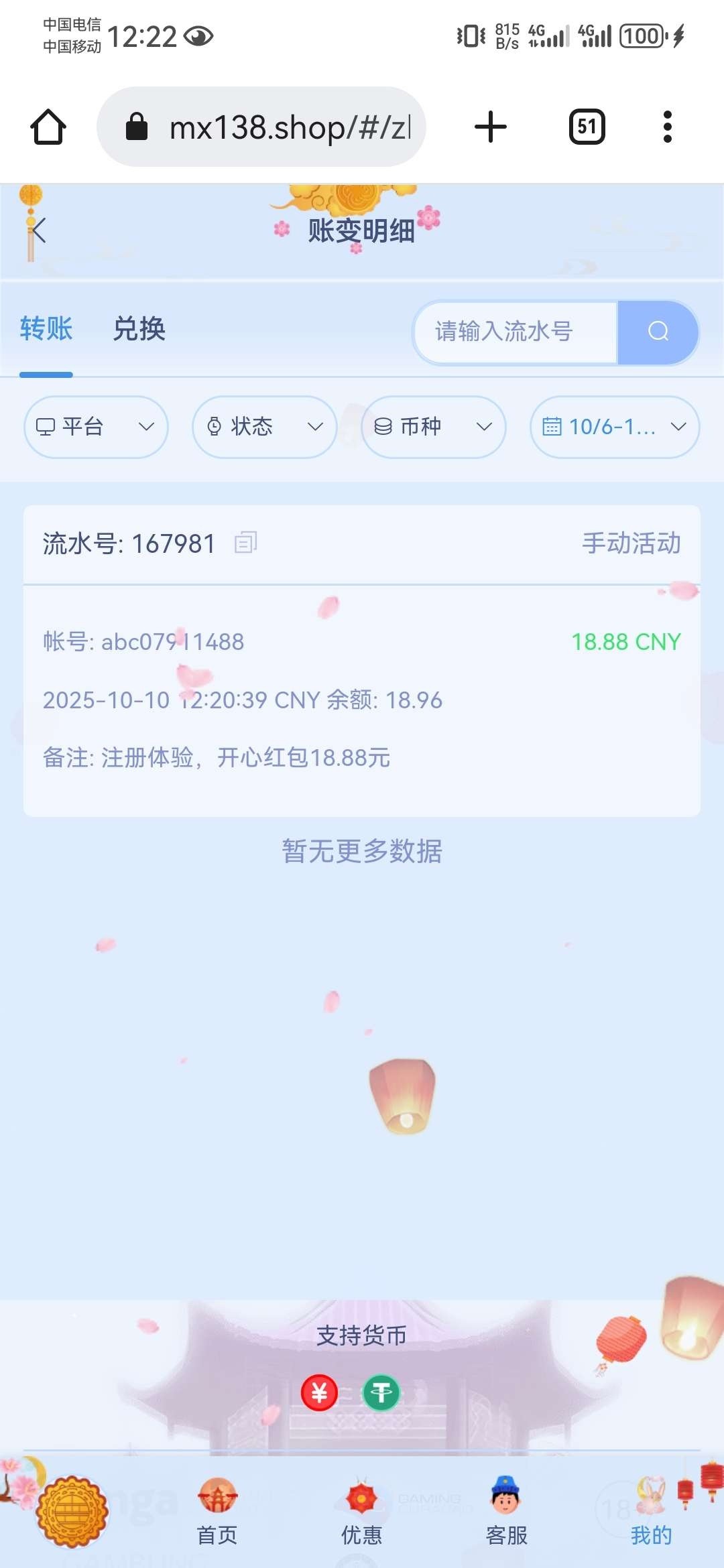Copy 流水号 167981

(245, 543)
